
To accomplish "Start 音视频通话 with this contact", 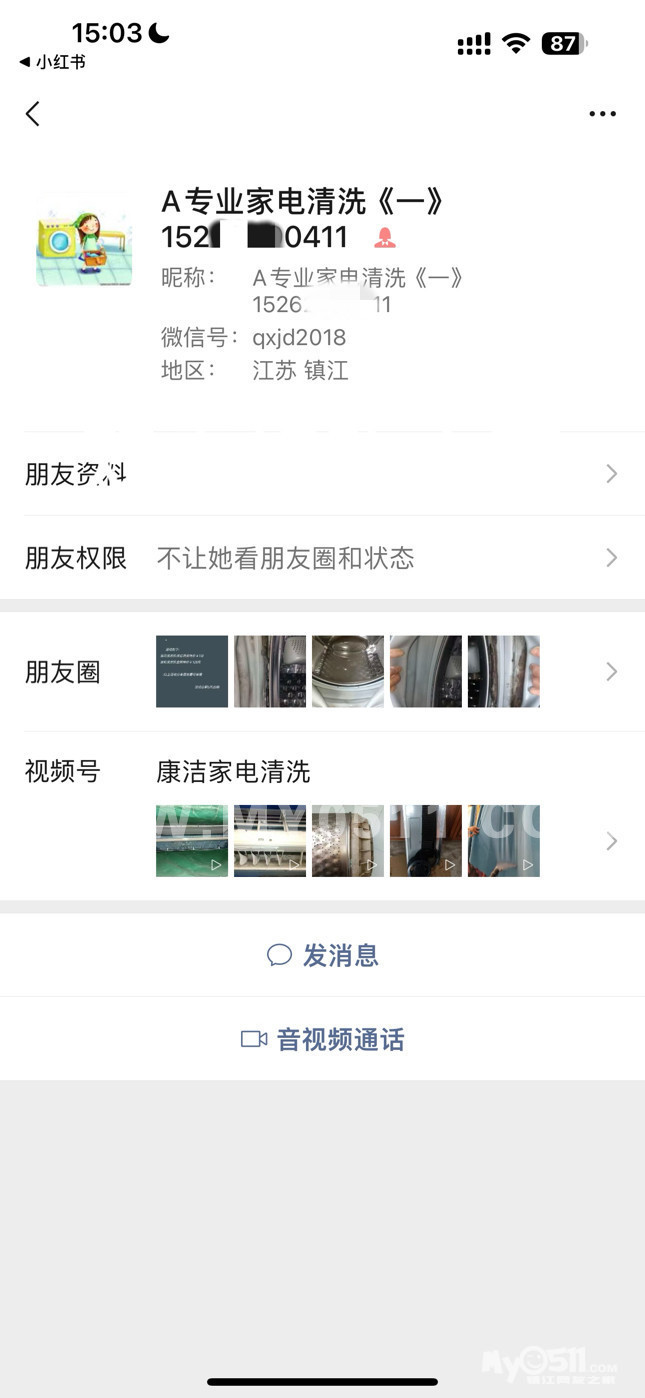I will [322, 1040].
